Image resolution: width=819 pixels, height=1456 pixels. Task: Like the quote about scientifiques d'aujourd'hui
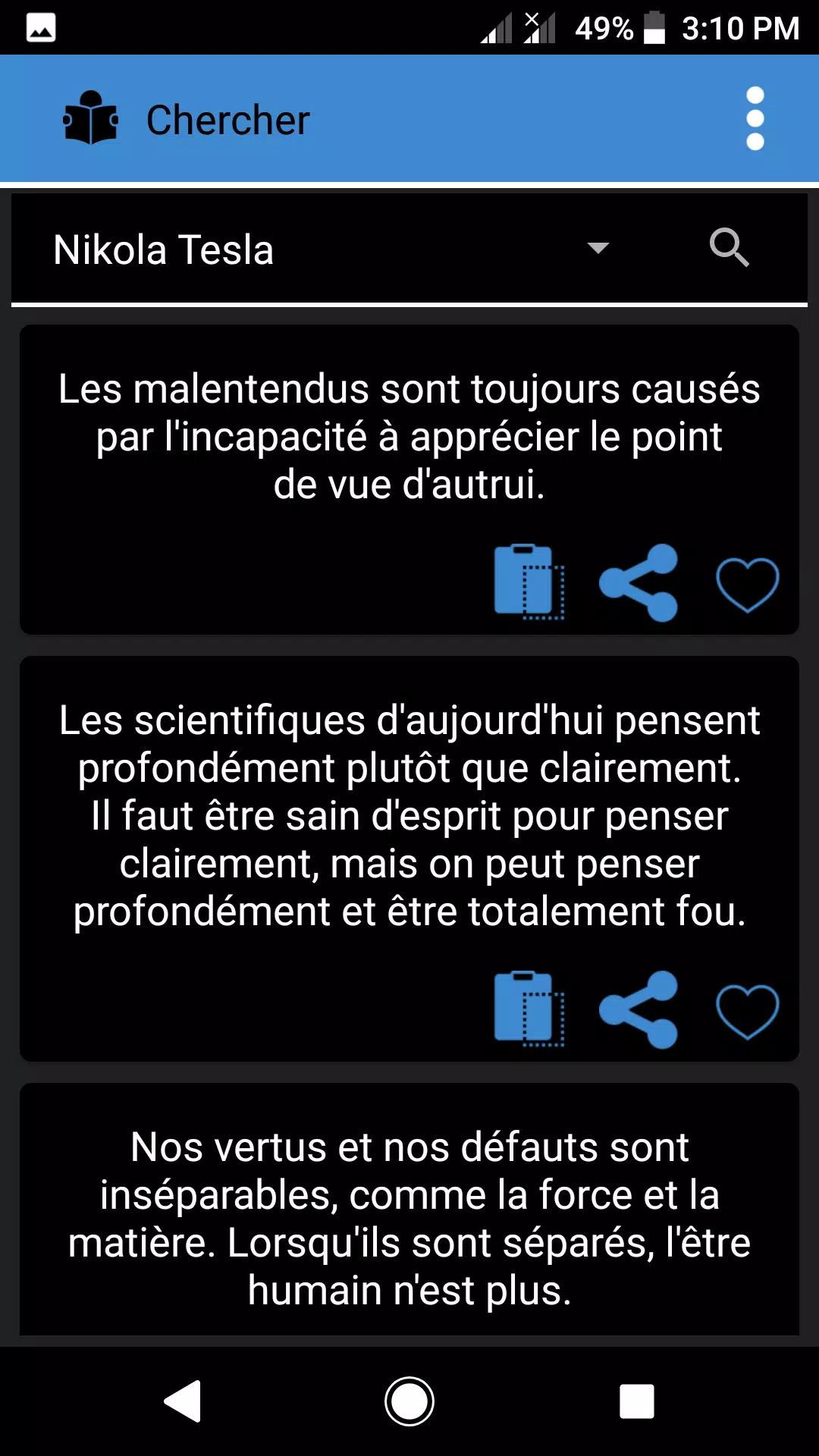tap(747, 1011)
